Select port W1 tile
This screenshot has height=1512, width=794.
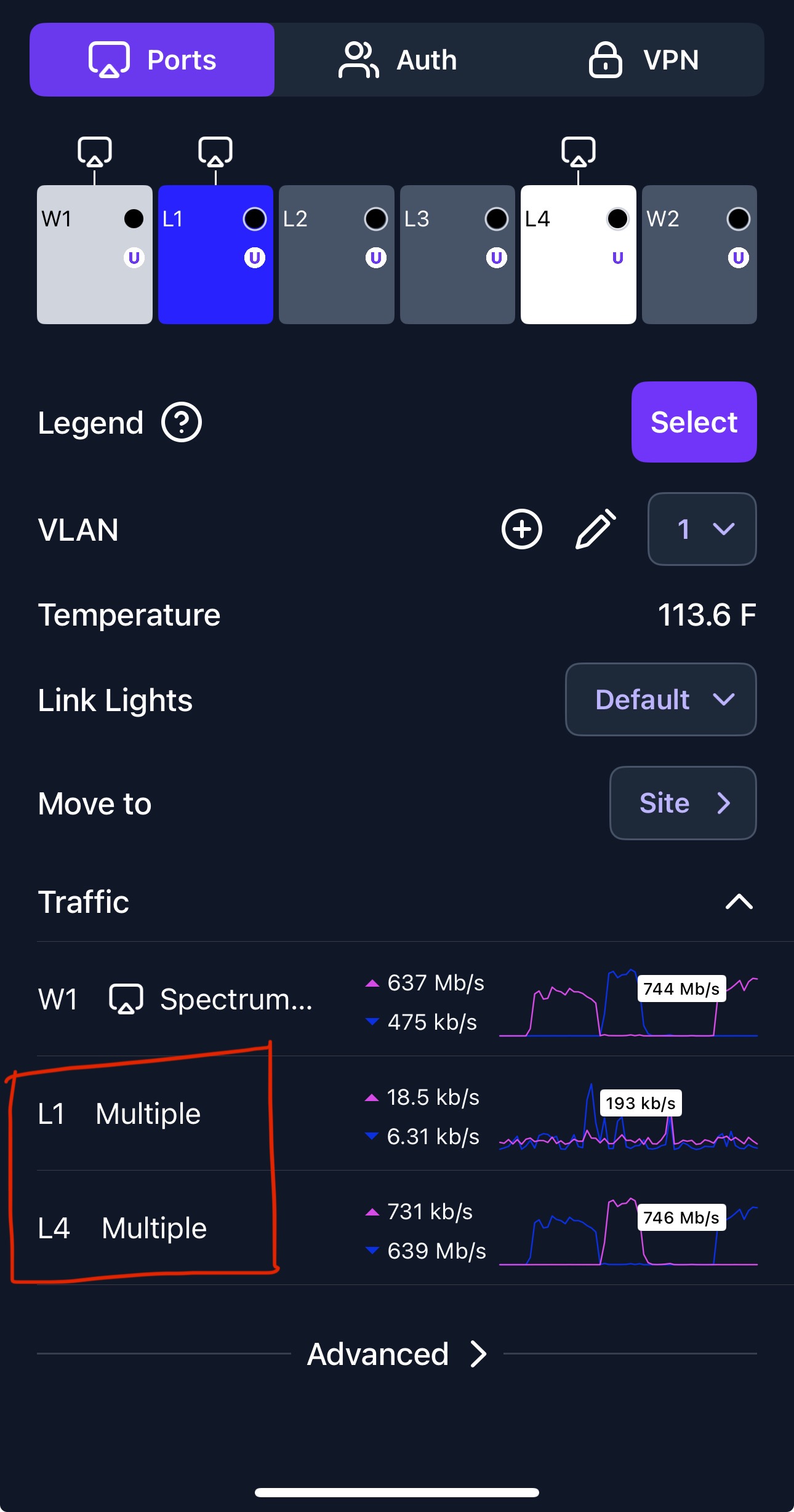95,254
